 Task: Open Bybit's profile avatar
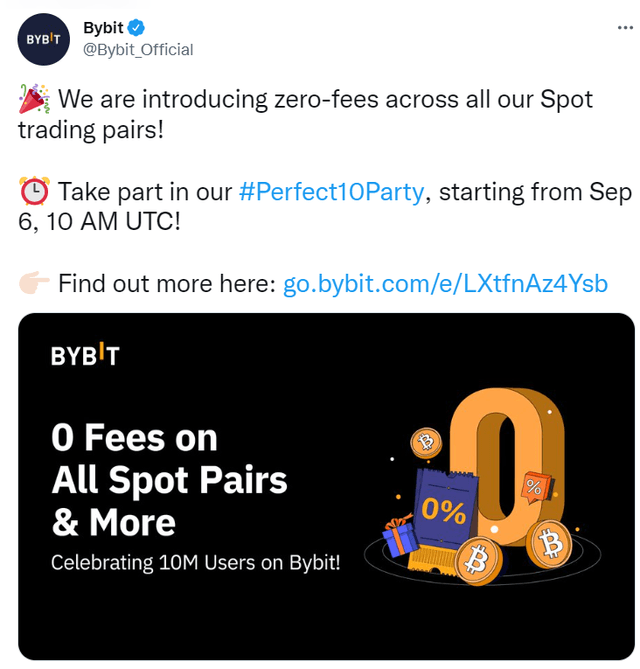44,41
